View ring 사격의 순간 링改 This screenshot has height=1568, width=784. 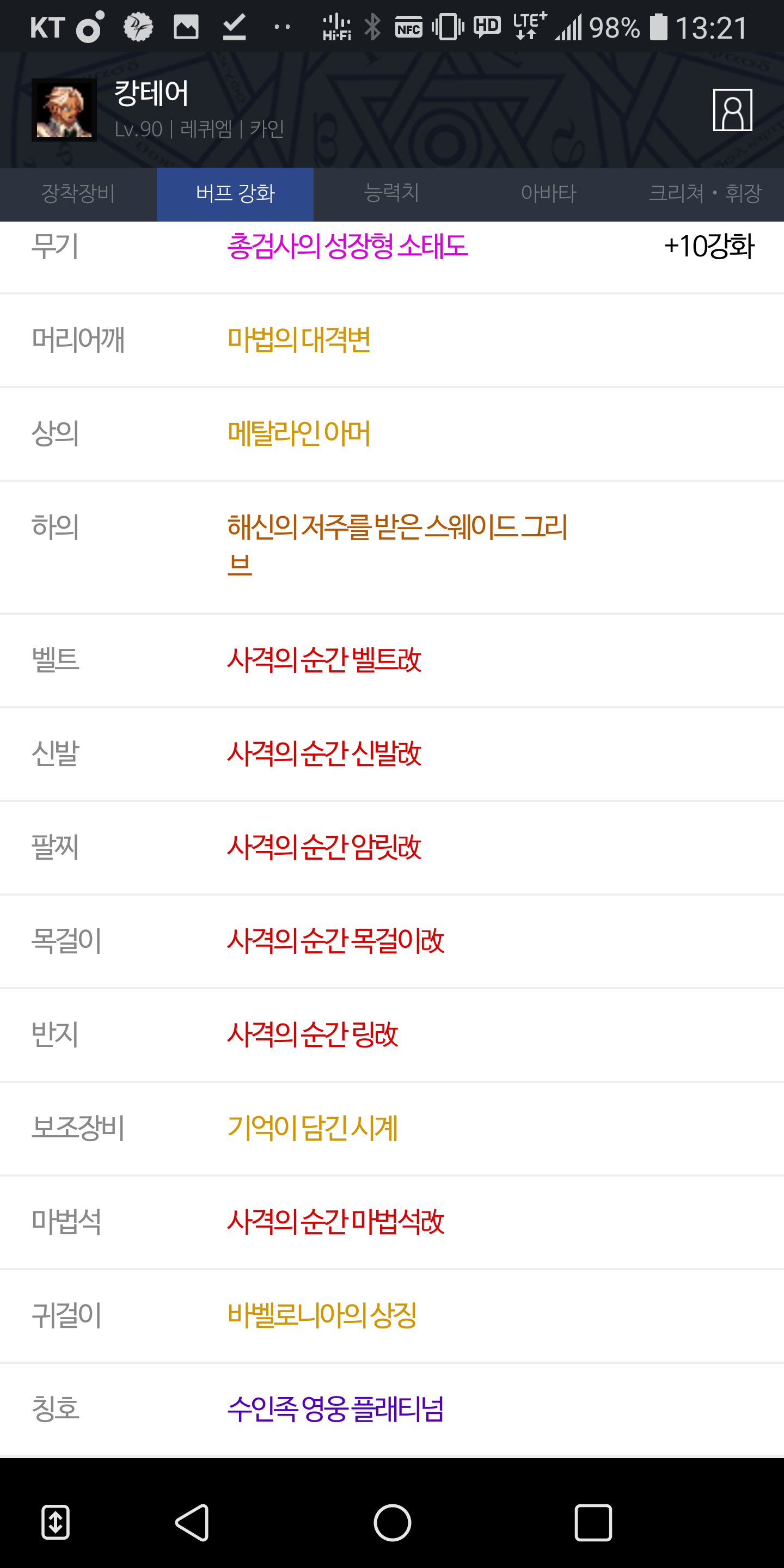point(313,1035)
